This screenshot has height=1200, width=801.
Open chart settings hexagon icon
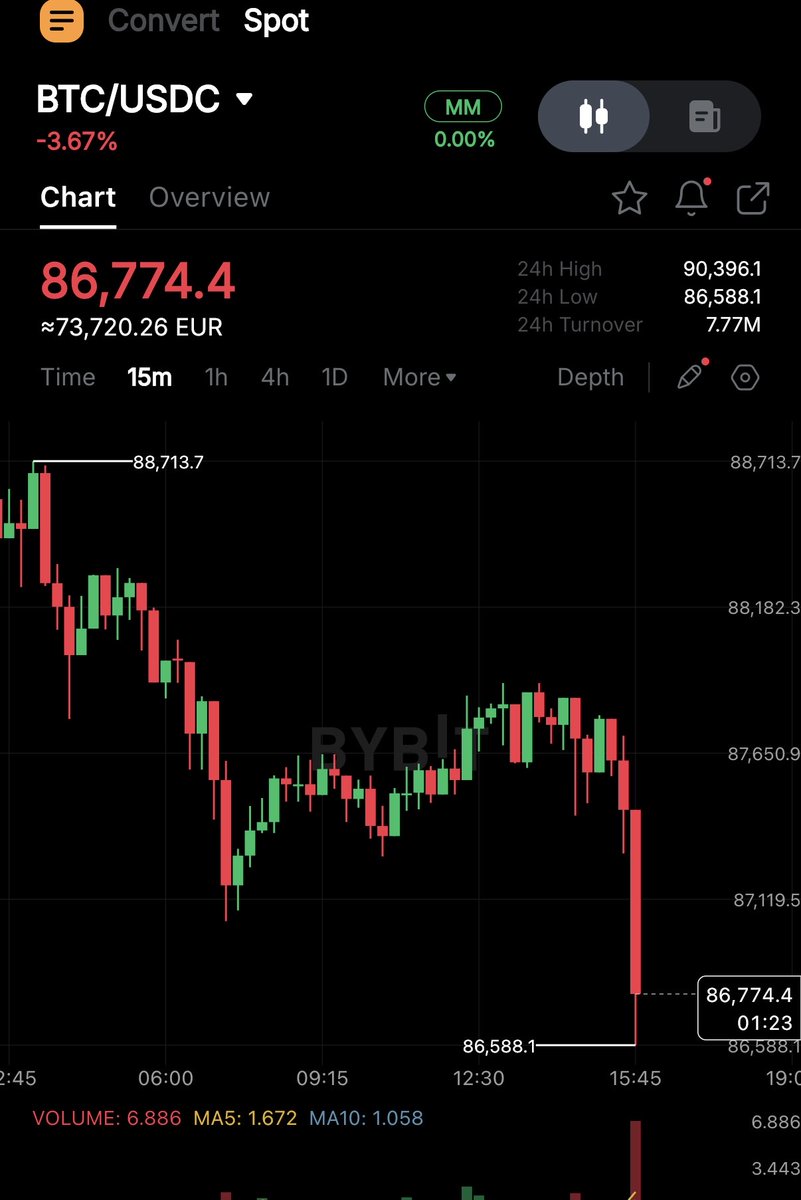(x=746, y=377)
